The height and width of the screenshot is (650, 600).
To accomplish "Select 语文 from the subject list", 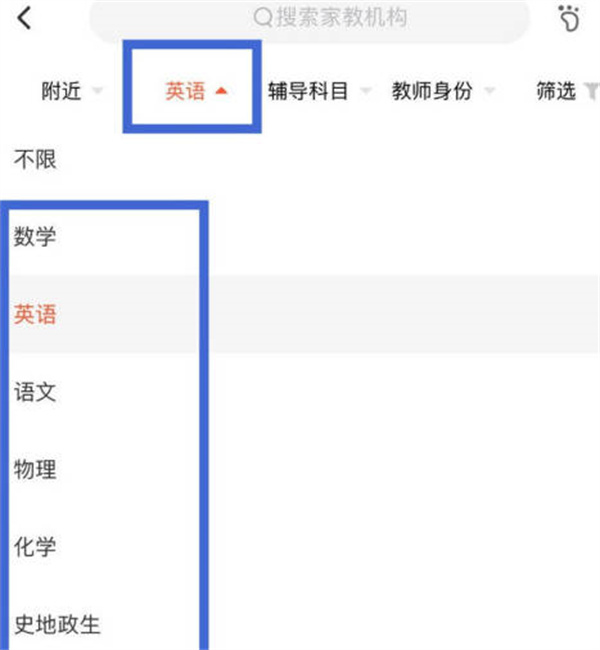I will pos(35,392).
